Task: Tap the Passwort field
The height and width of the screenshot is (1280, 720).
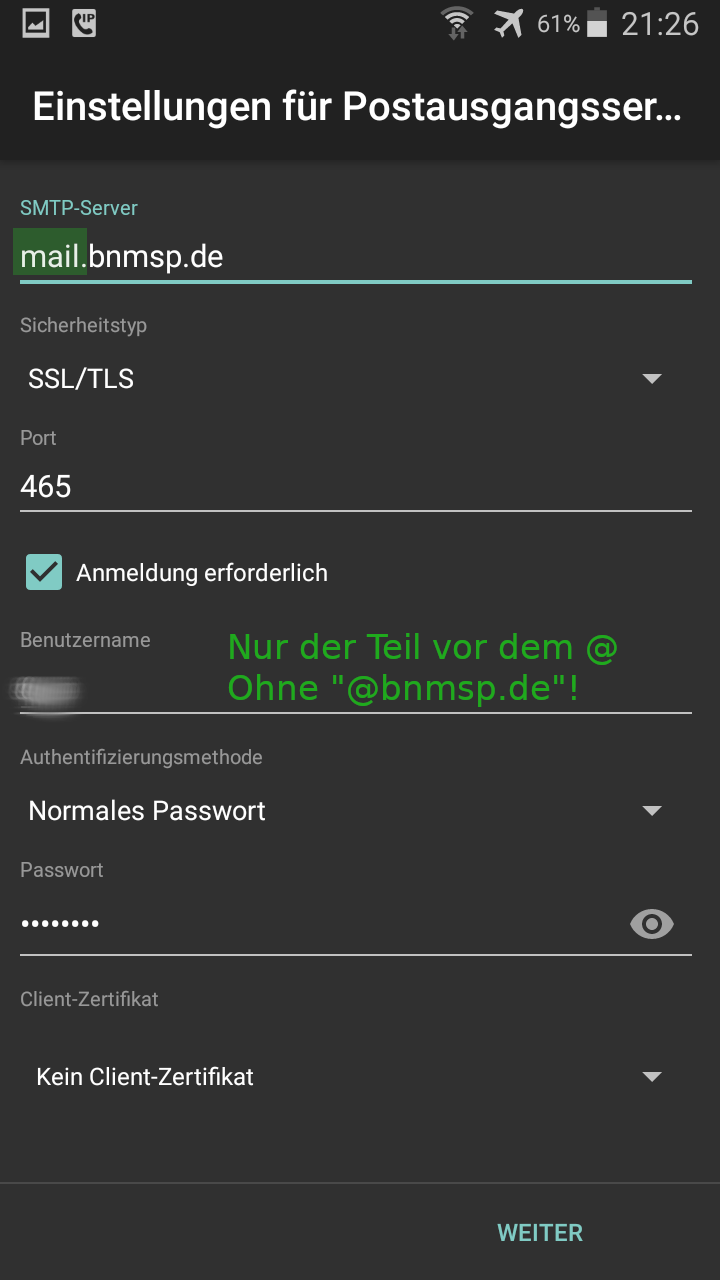Action: (x=320, y=924)
